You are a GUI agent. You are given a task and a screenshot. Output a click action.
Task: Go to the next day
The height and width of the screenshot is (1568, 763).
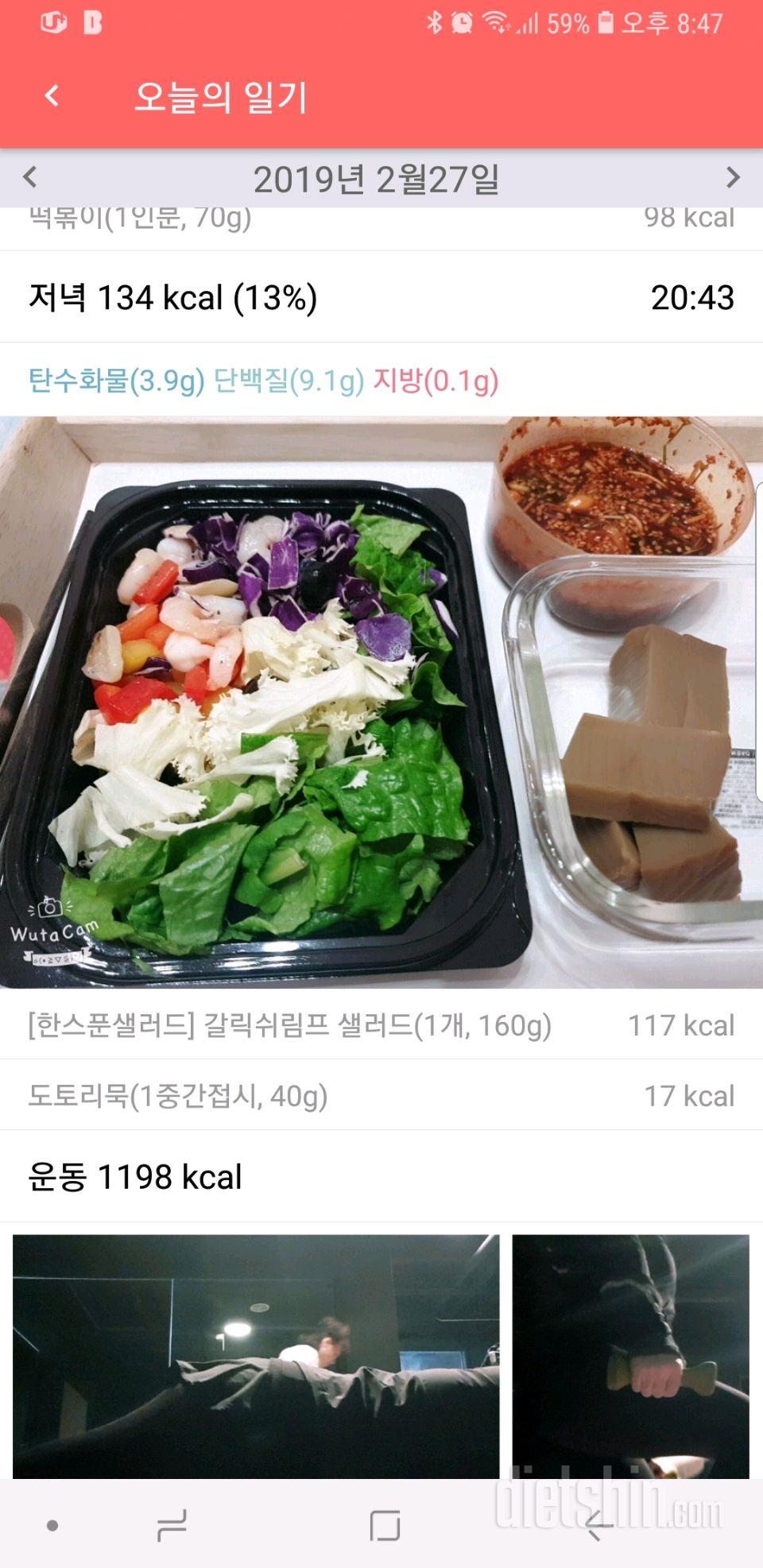pyautogui.click(x=732, y=177)
